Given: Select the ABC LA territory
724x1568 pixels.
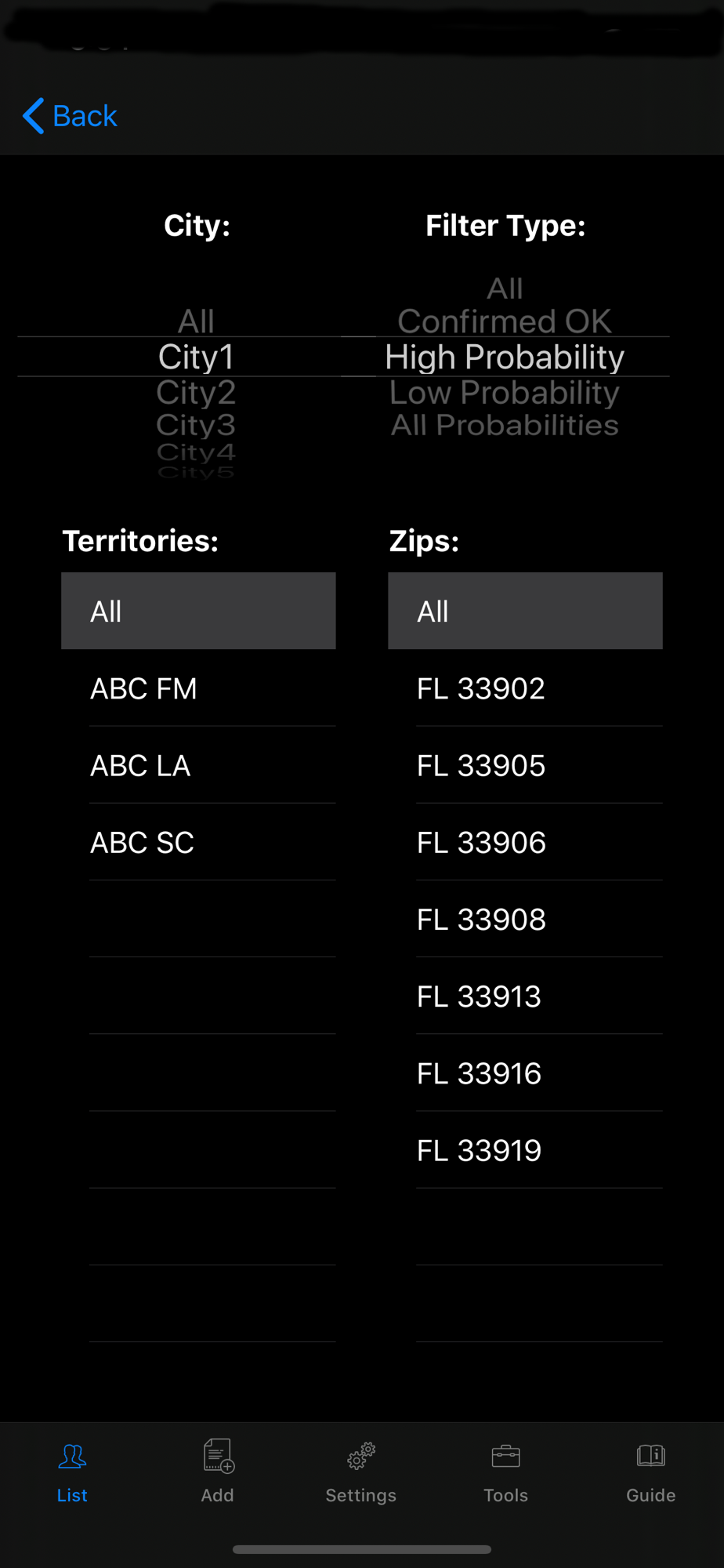Looking at the screenshot, I should [198, 765].
